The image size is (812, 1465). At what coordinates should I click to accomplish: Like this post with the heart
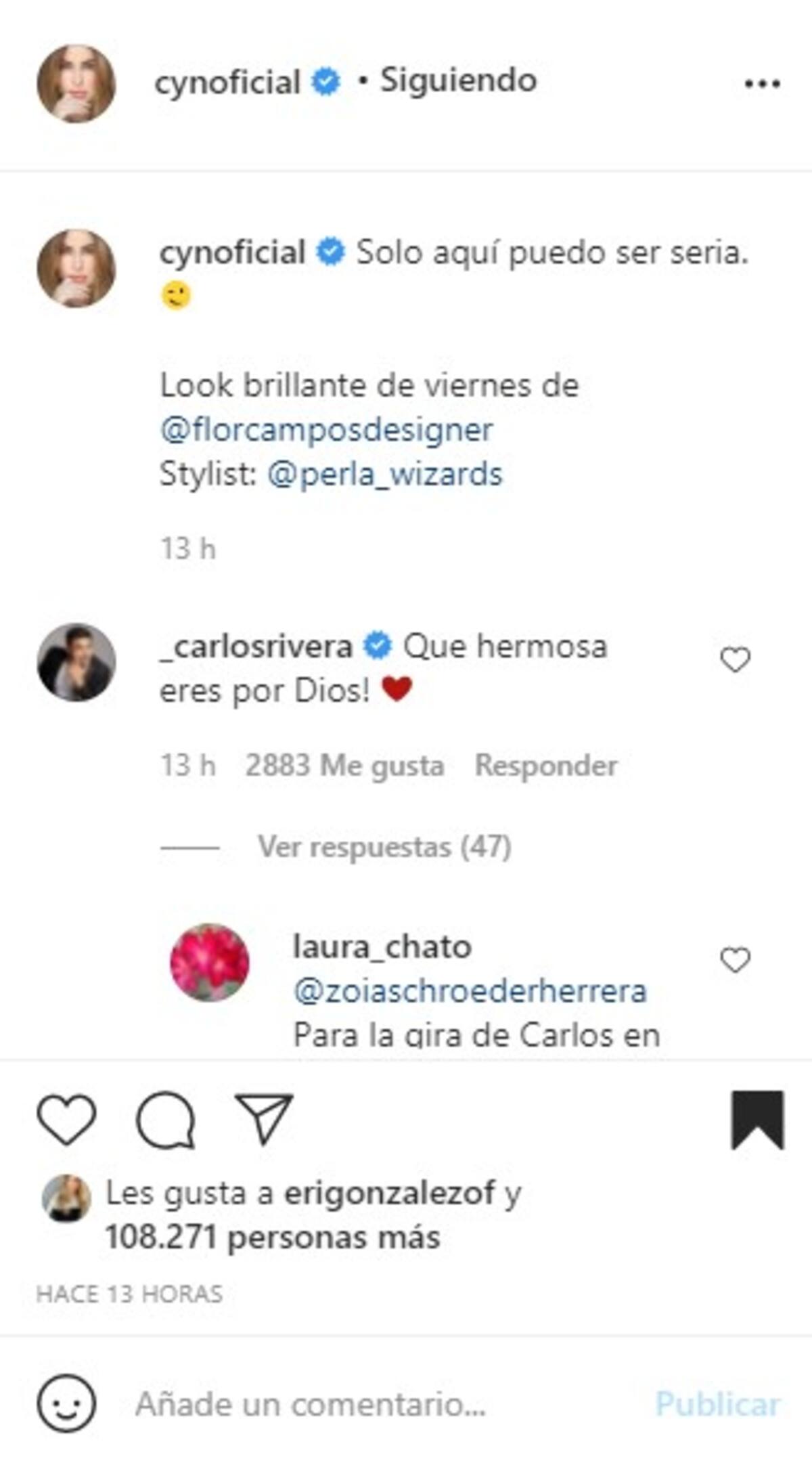click(x=66, y=1120)
